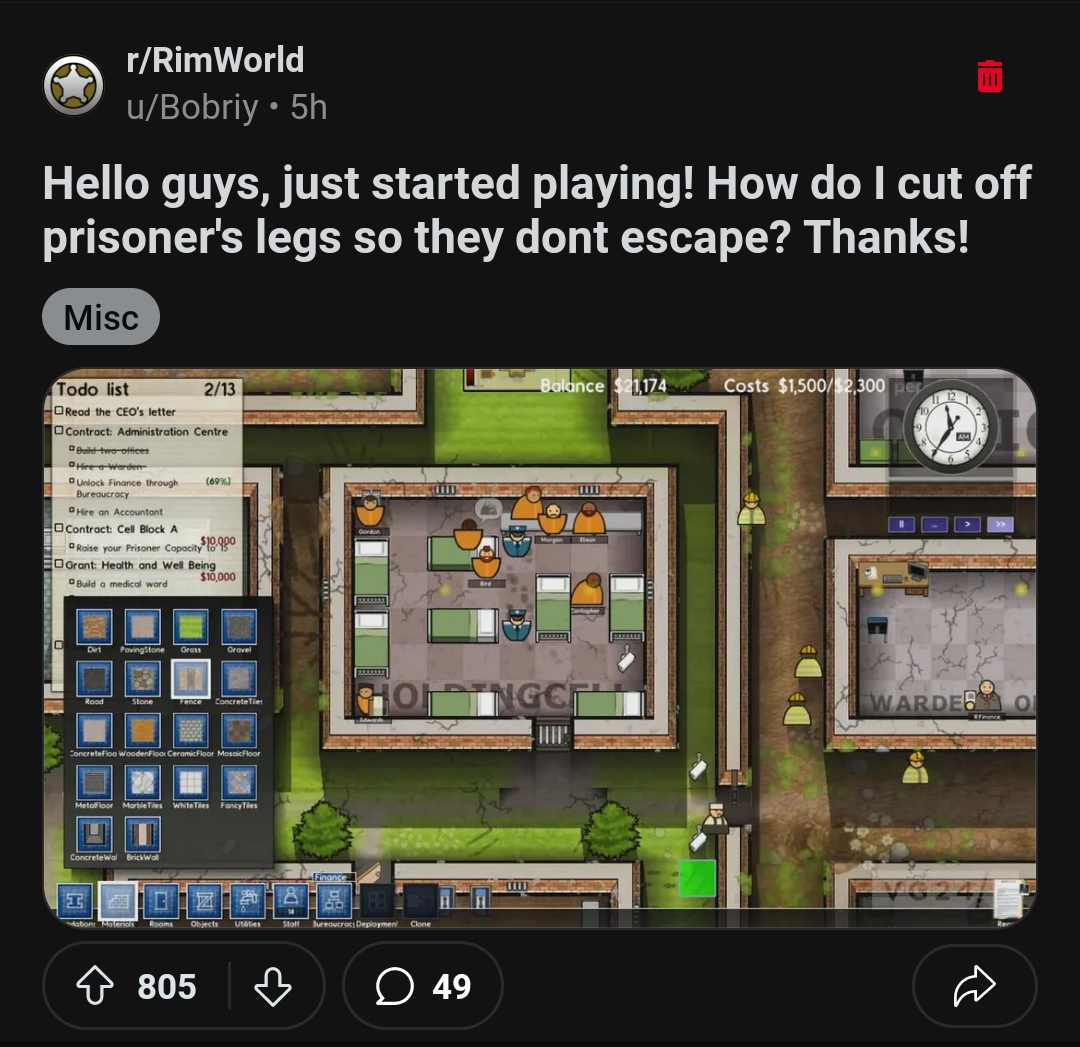The width and height of the screenshot is (1080, 1047).
Task: Share this post
Action: click(x=974, y=986)
